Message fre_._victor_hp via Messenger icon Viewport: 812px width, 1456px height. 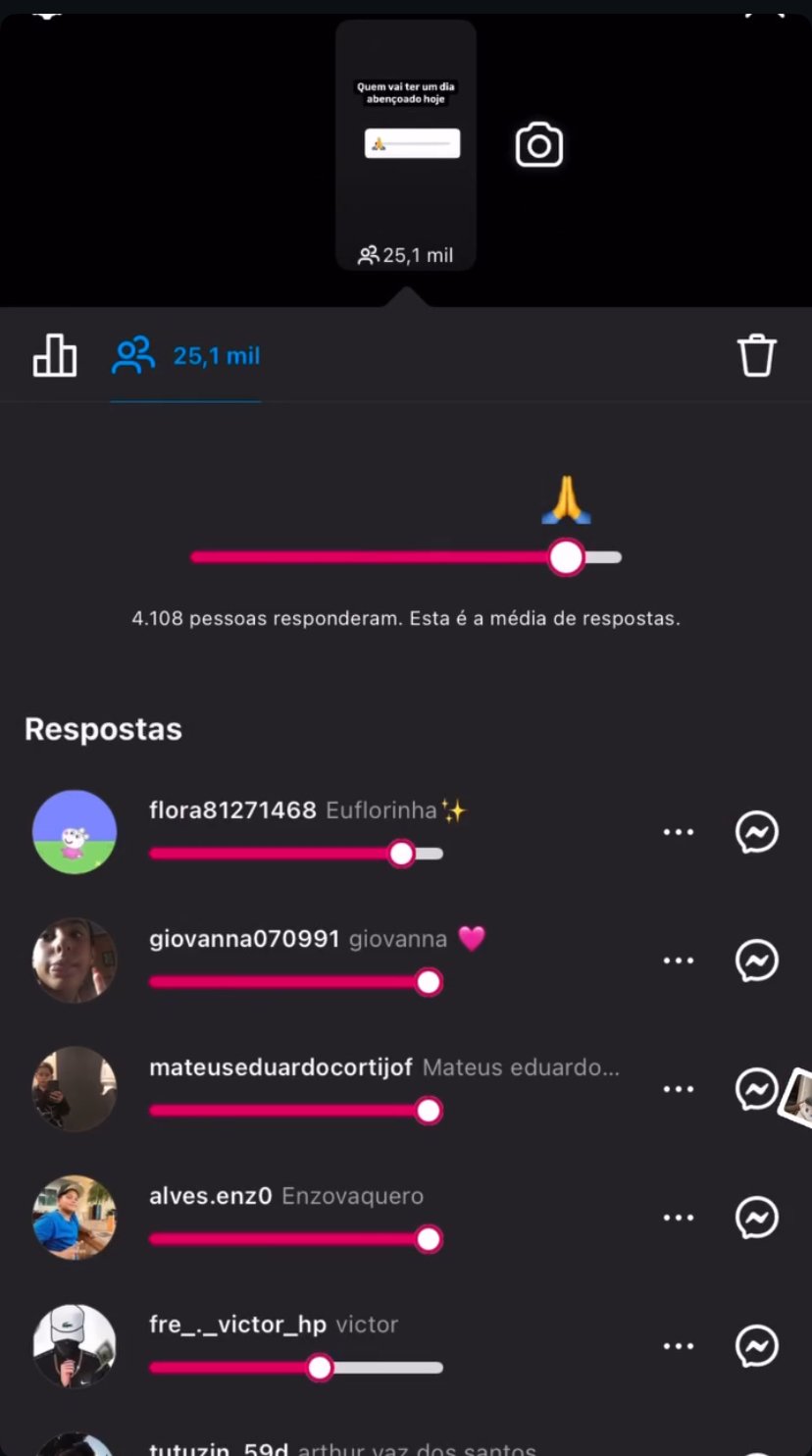point(757,1346)
